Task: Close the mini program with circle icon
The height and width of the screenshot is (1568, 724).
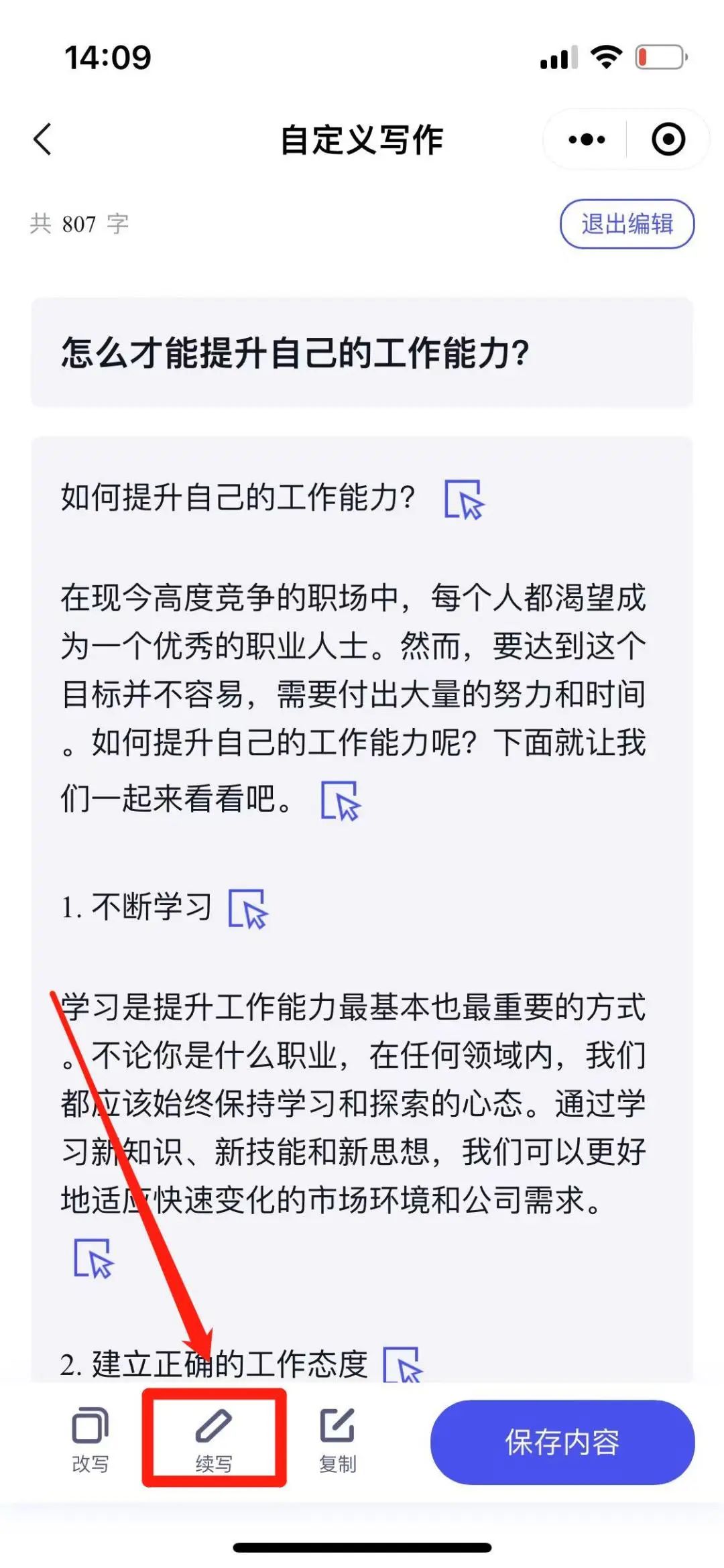Action: [668, 139]
